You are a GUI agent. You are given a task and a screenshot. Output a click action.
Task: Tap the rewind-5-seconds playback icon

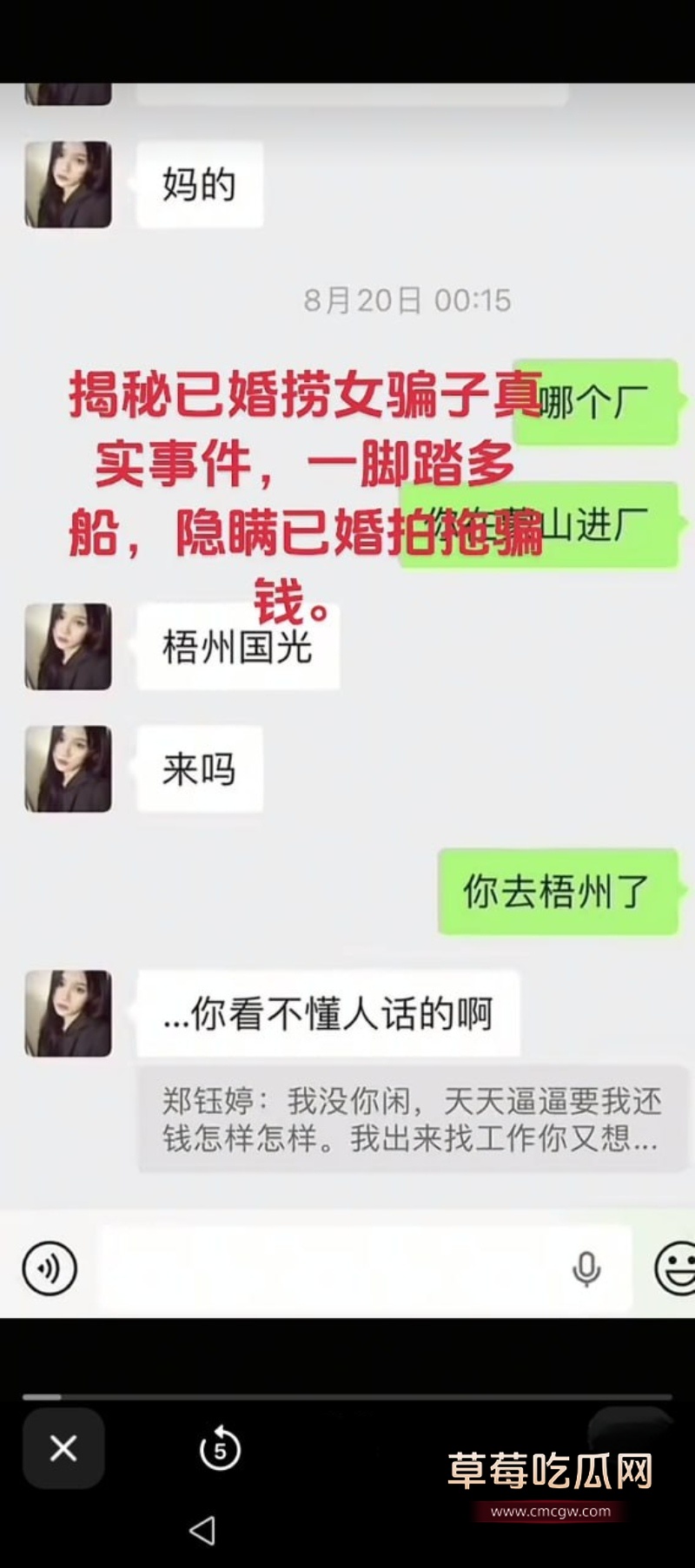click(220, 1448)
